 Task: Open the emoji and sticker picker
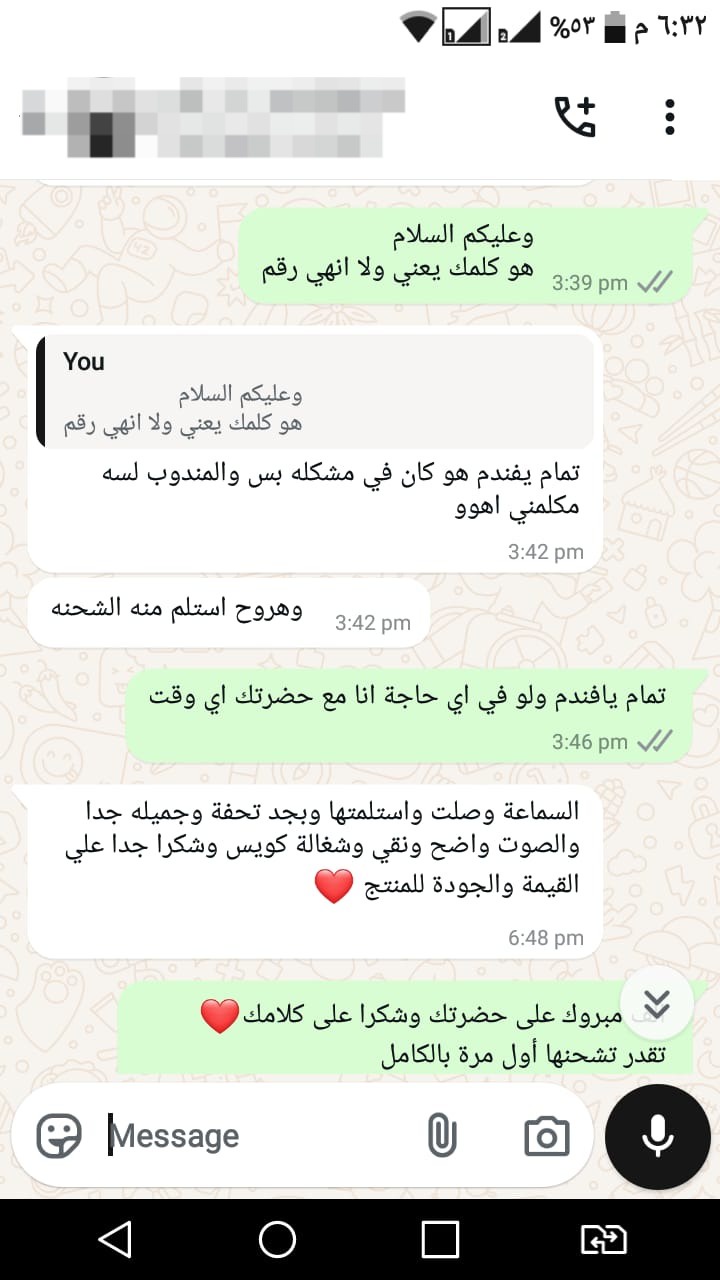click(x=59, y=1136)
